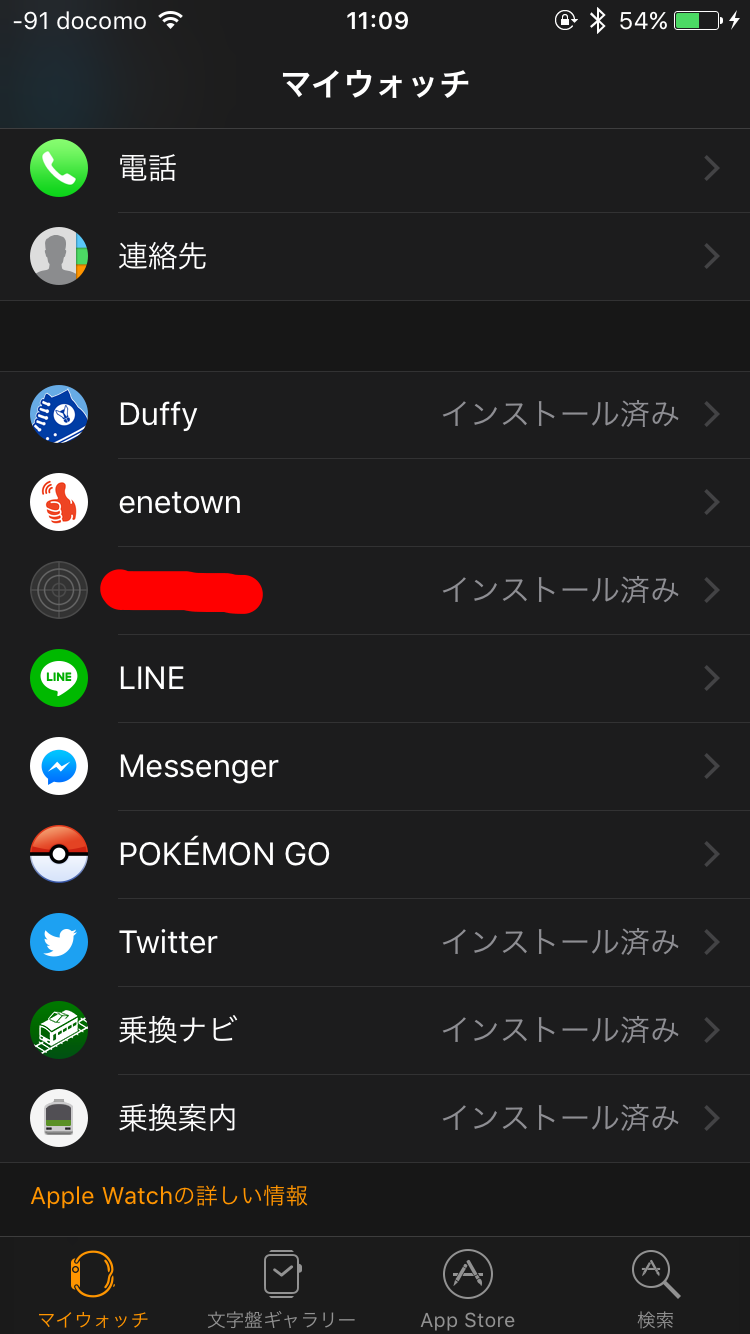Tap the enetown app icon
This screenshot has height=1334, width=750.
59,502
